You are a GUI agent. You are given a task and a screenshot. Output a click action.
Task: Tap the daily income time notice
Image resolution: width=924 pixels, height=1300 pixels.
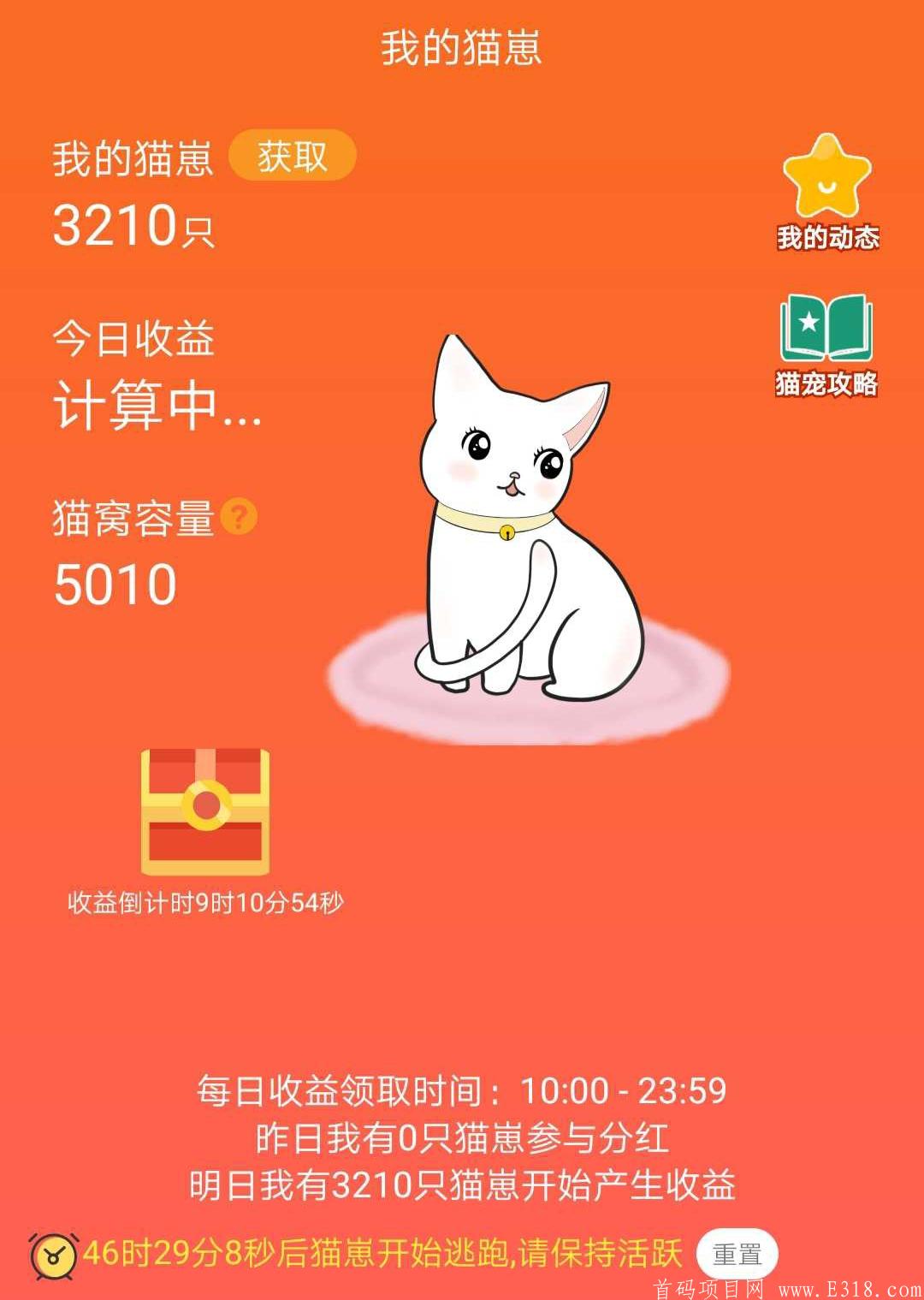tap(462, 1090)
